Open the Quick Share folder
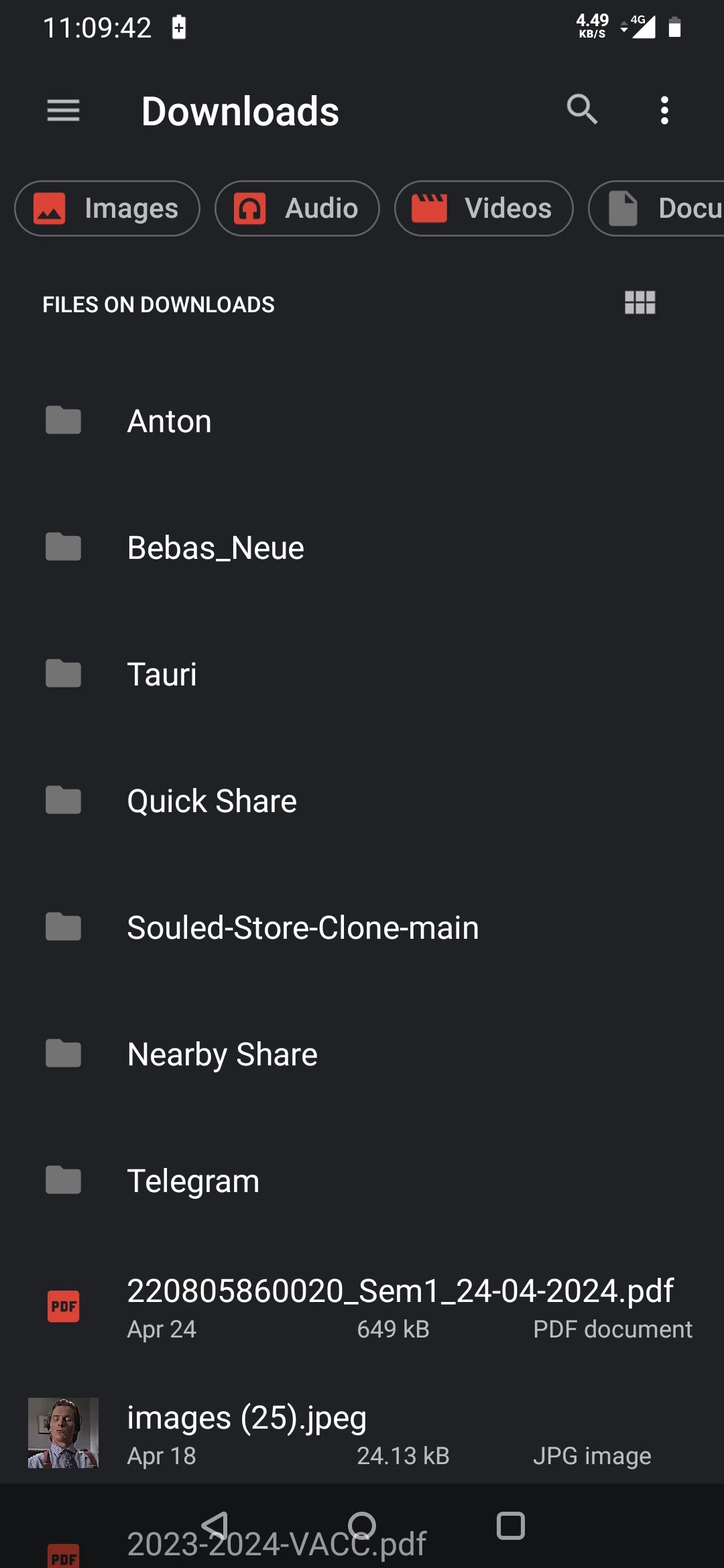Screen dimensions: 724x1568 212,801
